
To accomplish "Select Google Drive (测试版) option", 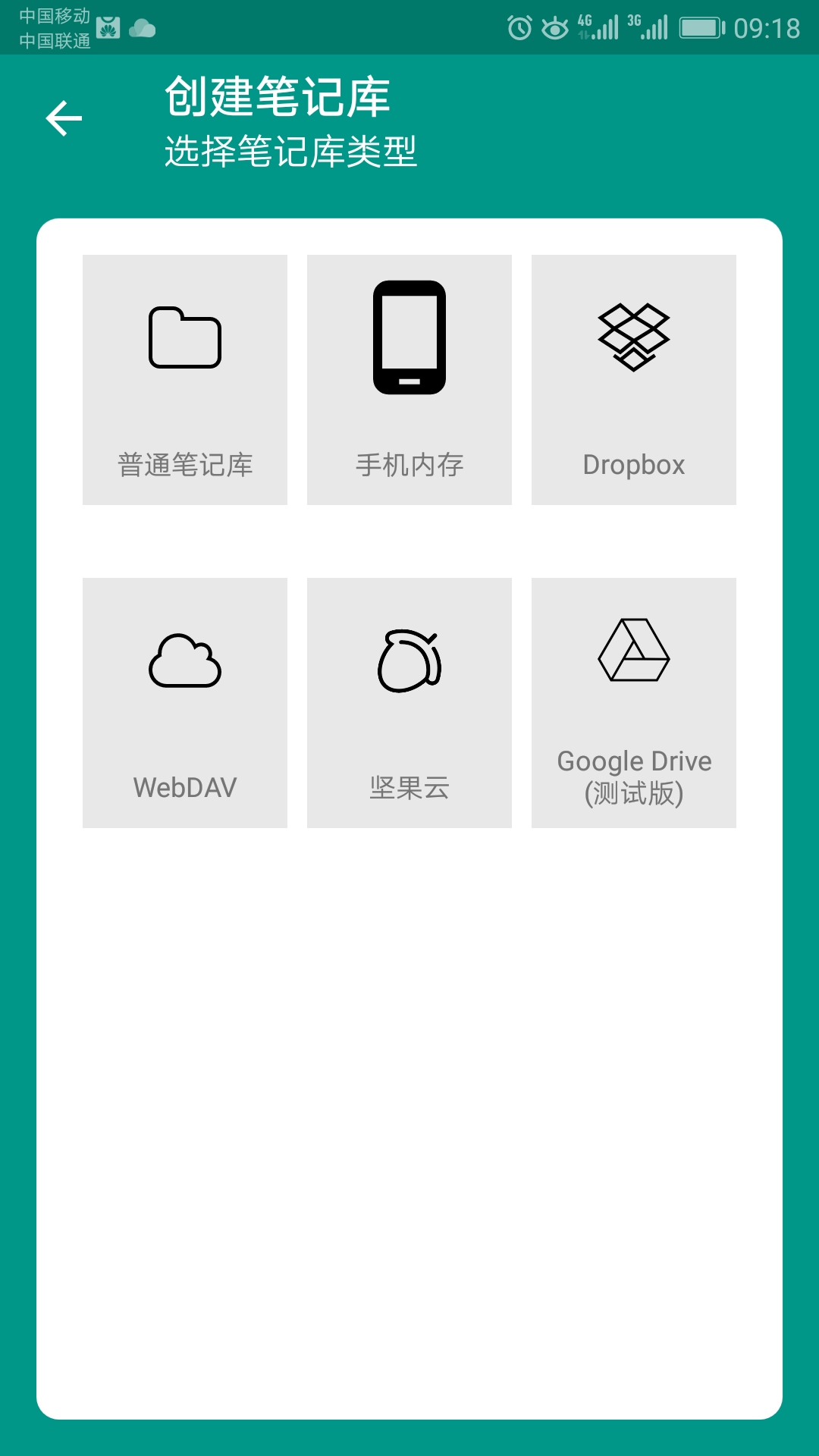I will coord(634,702).
